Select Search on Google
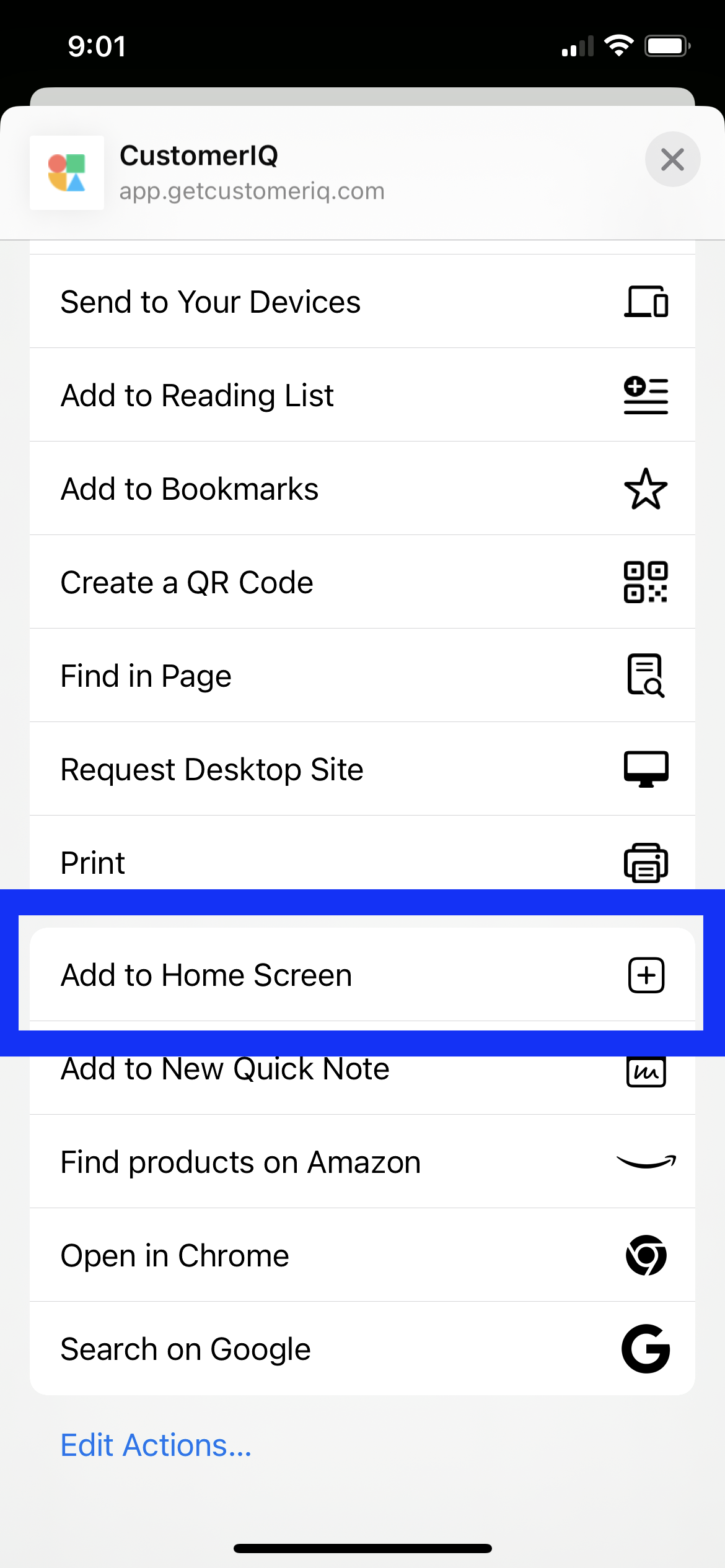Viewport: 725px width, 1568px height. pyautogui.click(x=362, y=1349)
